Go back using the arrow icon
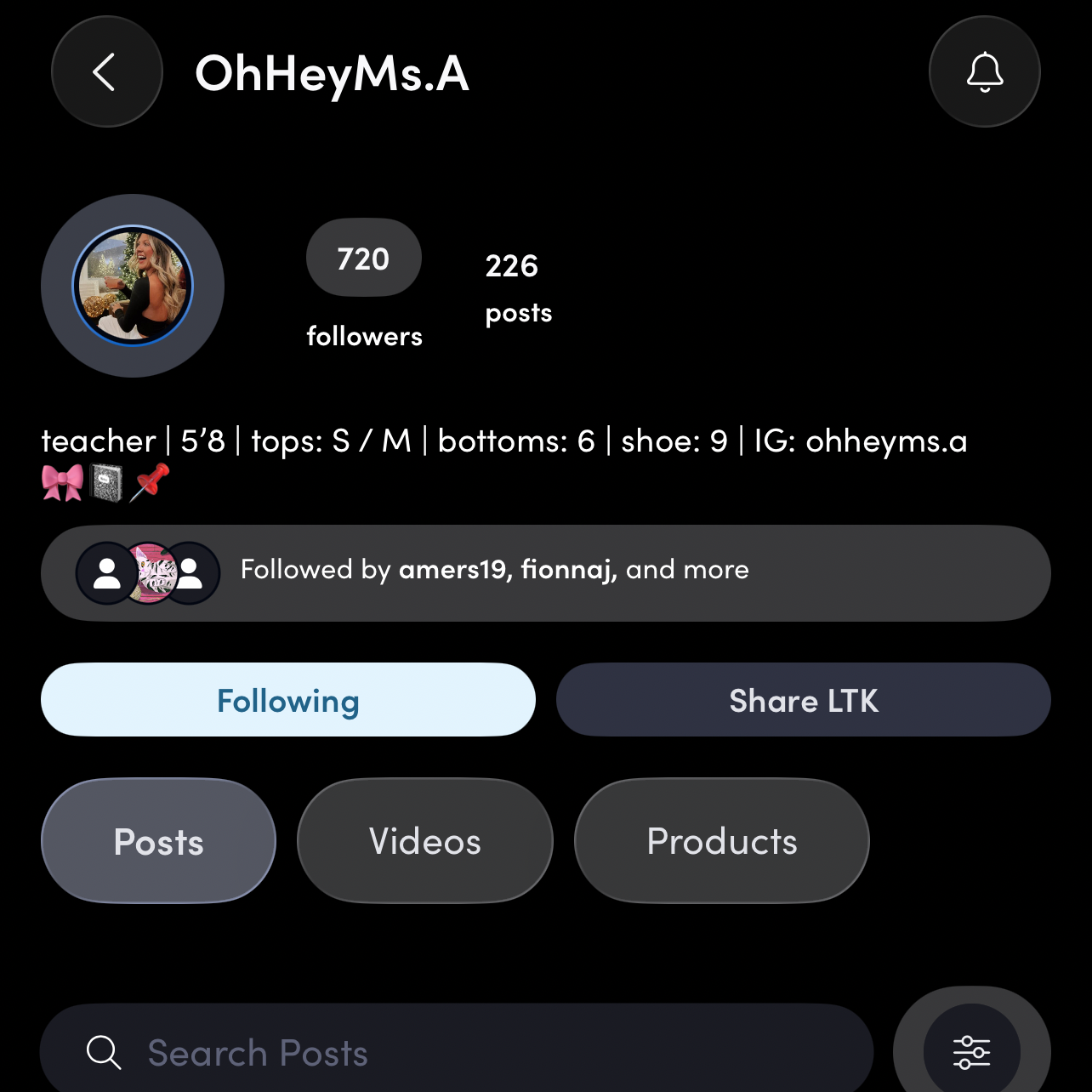Screen dimensions: 1092x1092 (x=106, y=72)
